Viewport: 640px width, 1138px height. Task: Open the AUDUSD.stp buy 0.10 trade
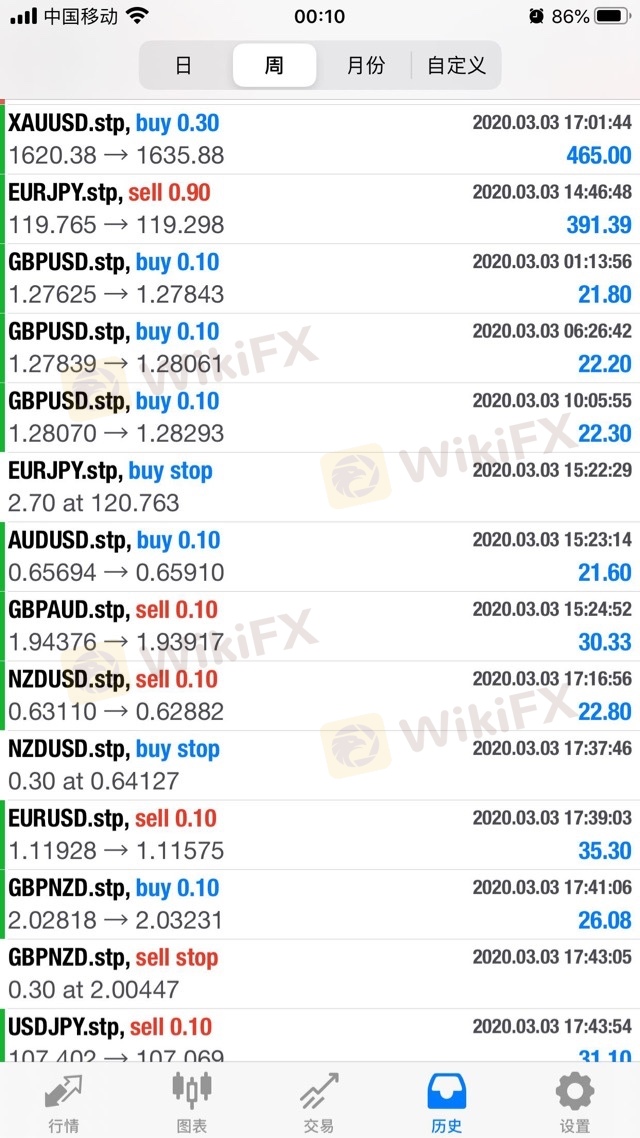click(x=320, y=556)
